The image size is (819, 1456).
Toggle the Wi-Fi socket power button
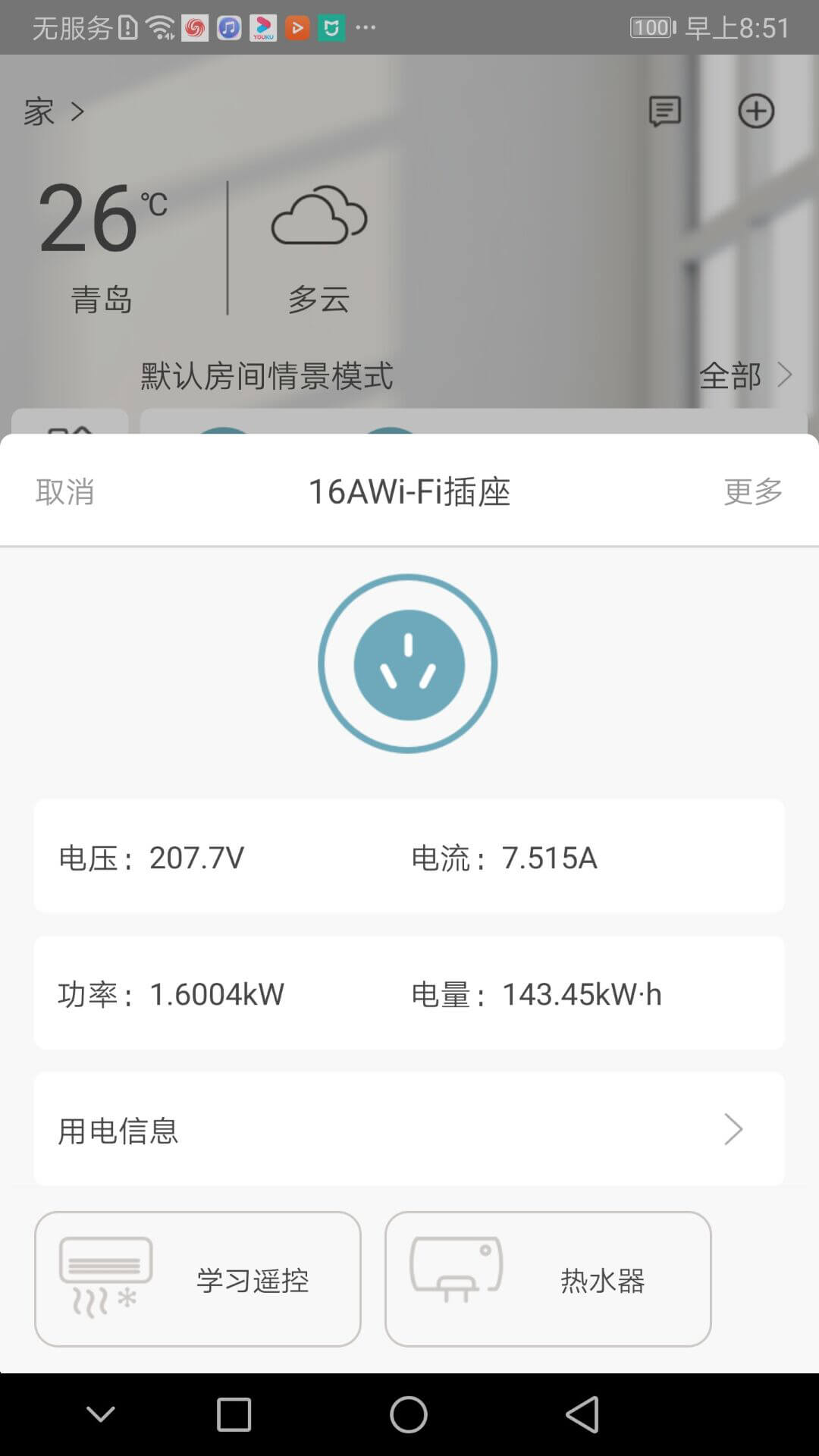pyautogui.click(x=408, y=664)
